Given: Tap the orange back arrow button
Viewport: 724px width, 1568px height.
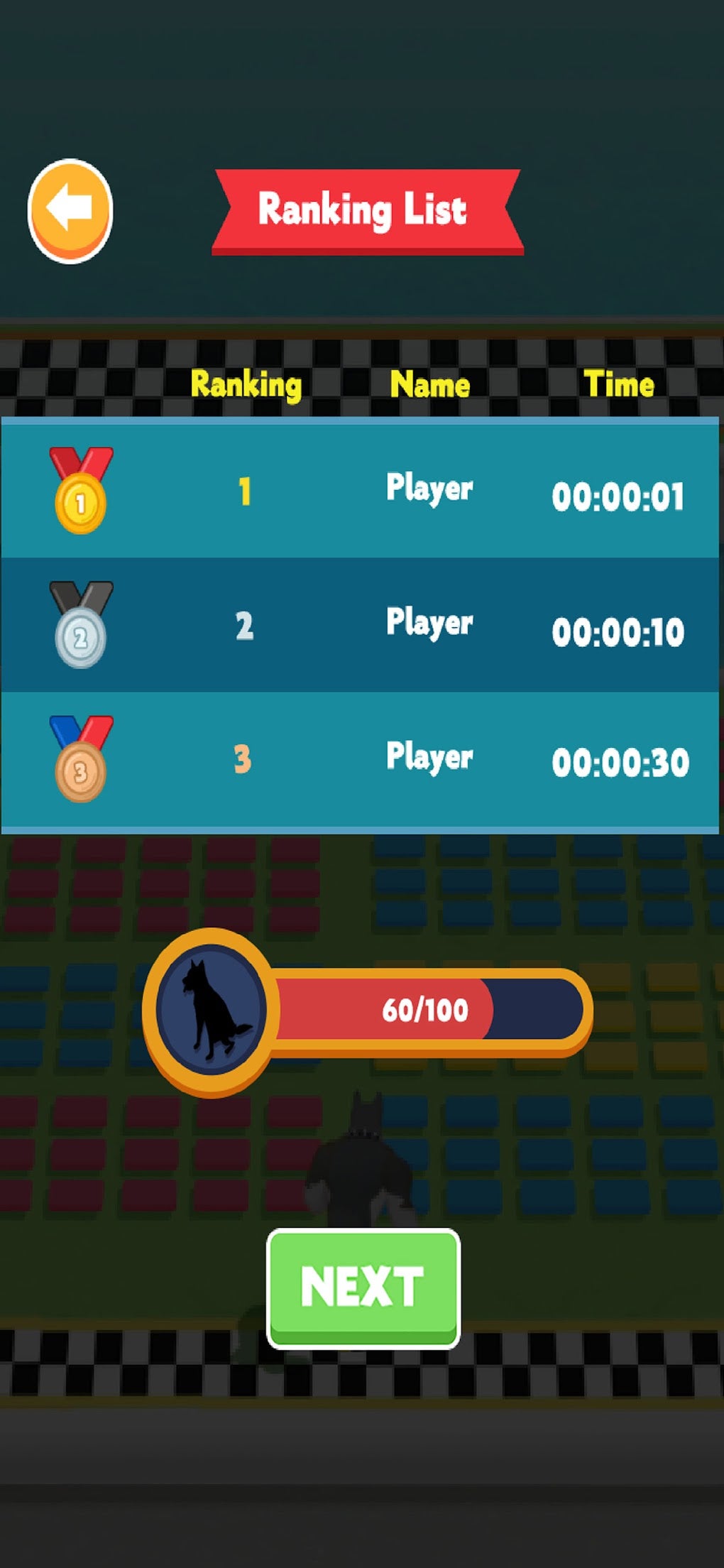Looking at the screenshot, I should point(70,210).
